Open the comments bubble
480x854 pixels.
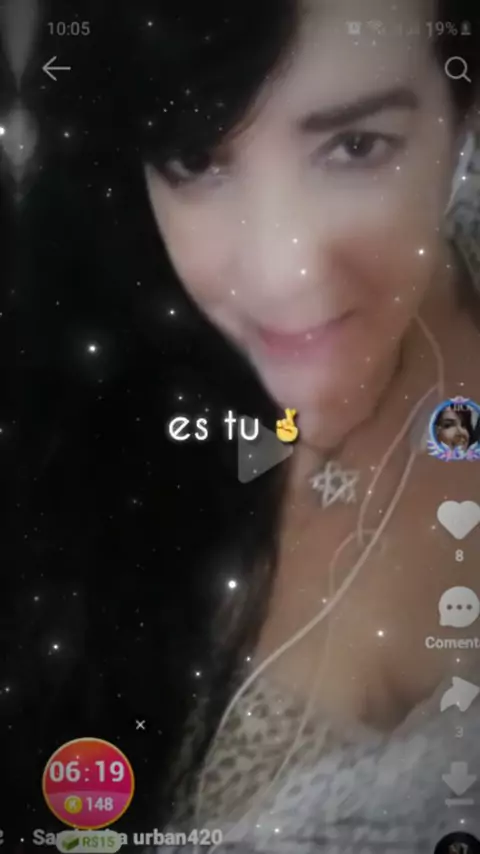pyautogui.click(x=459, y=607)
